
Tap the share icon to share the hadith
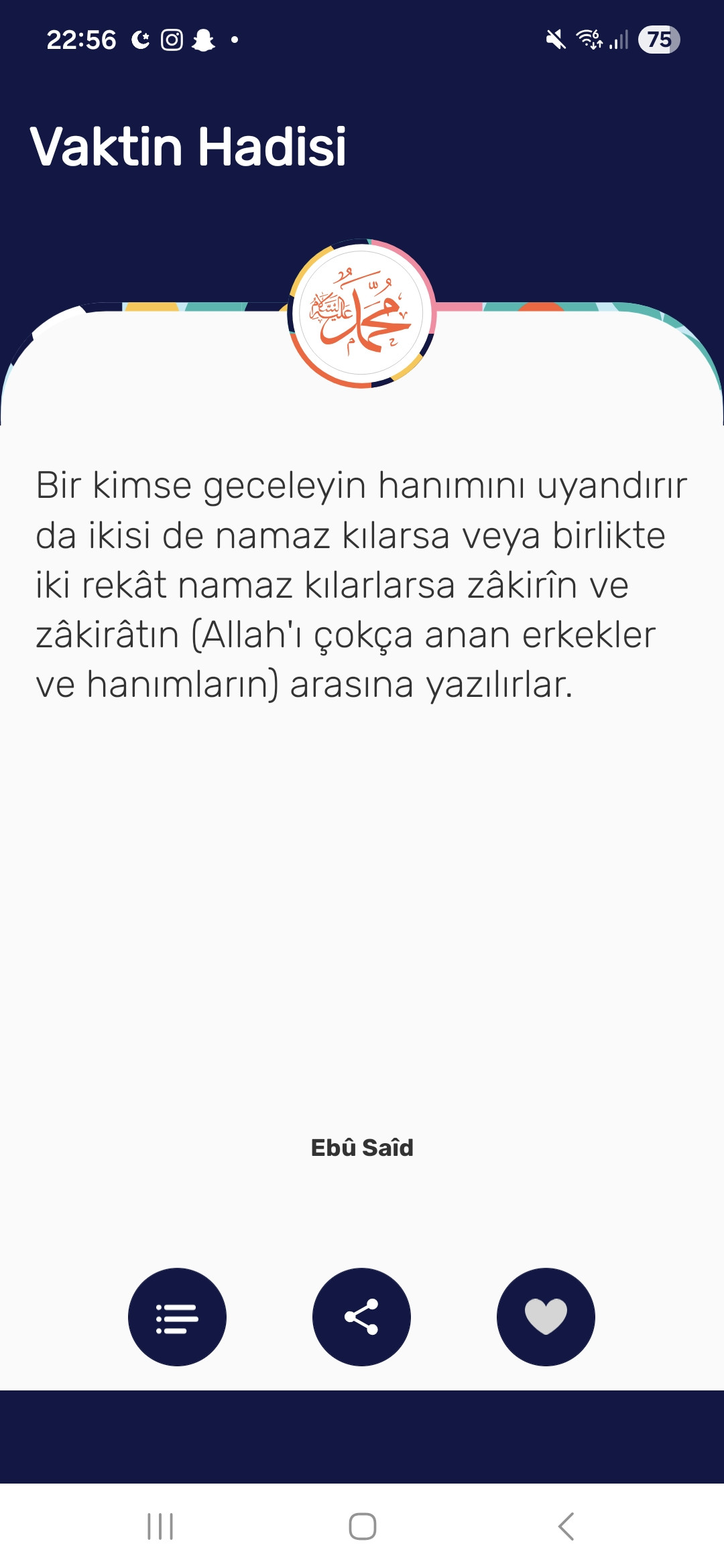coord(361,1315)
